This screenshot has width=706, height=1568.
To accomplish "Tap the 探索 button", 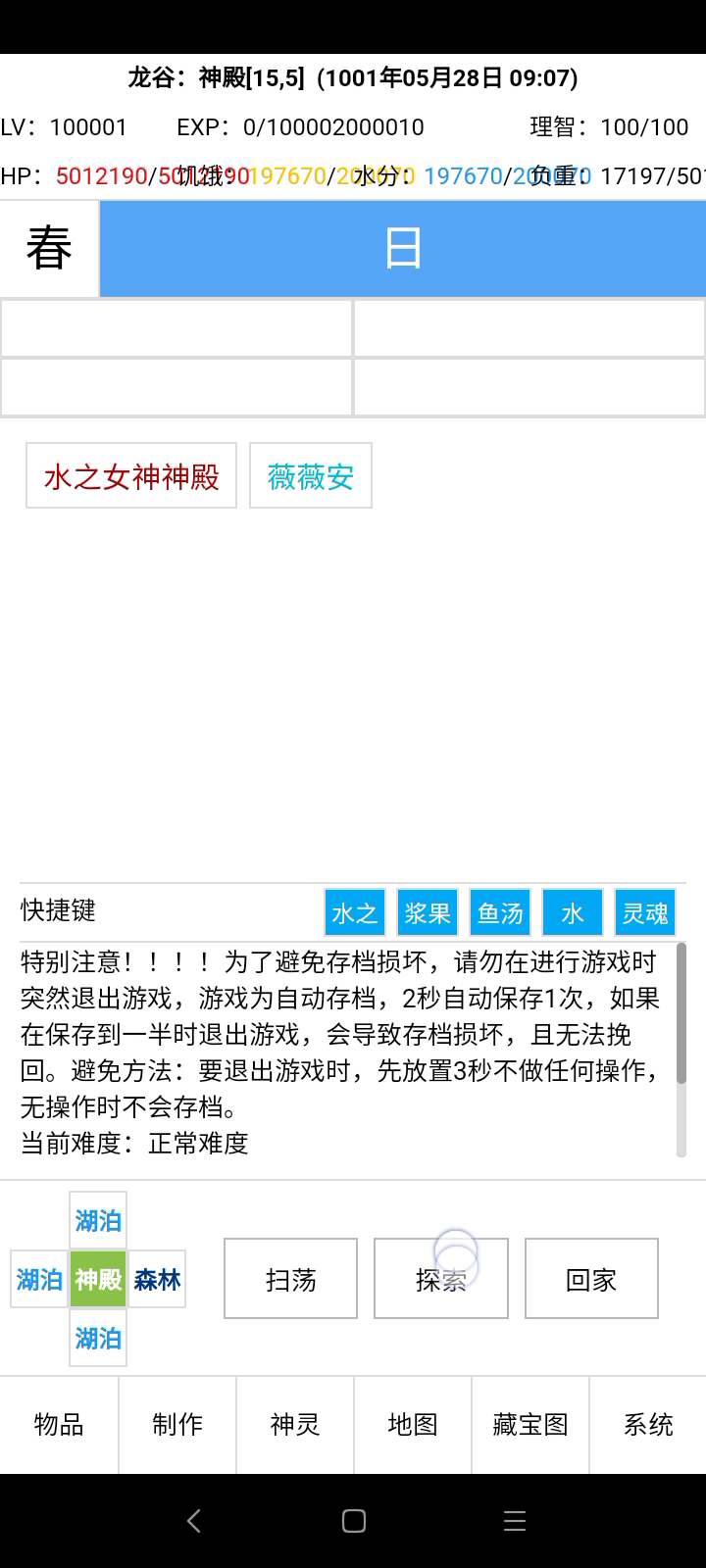I will point(441,1279).
